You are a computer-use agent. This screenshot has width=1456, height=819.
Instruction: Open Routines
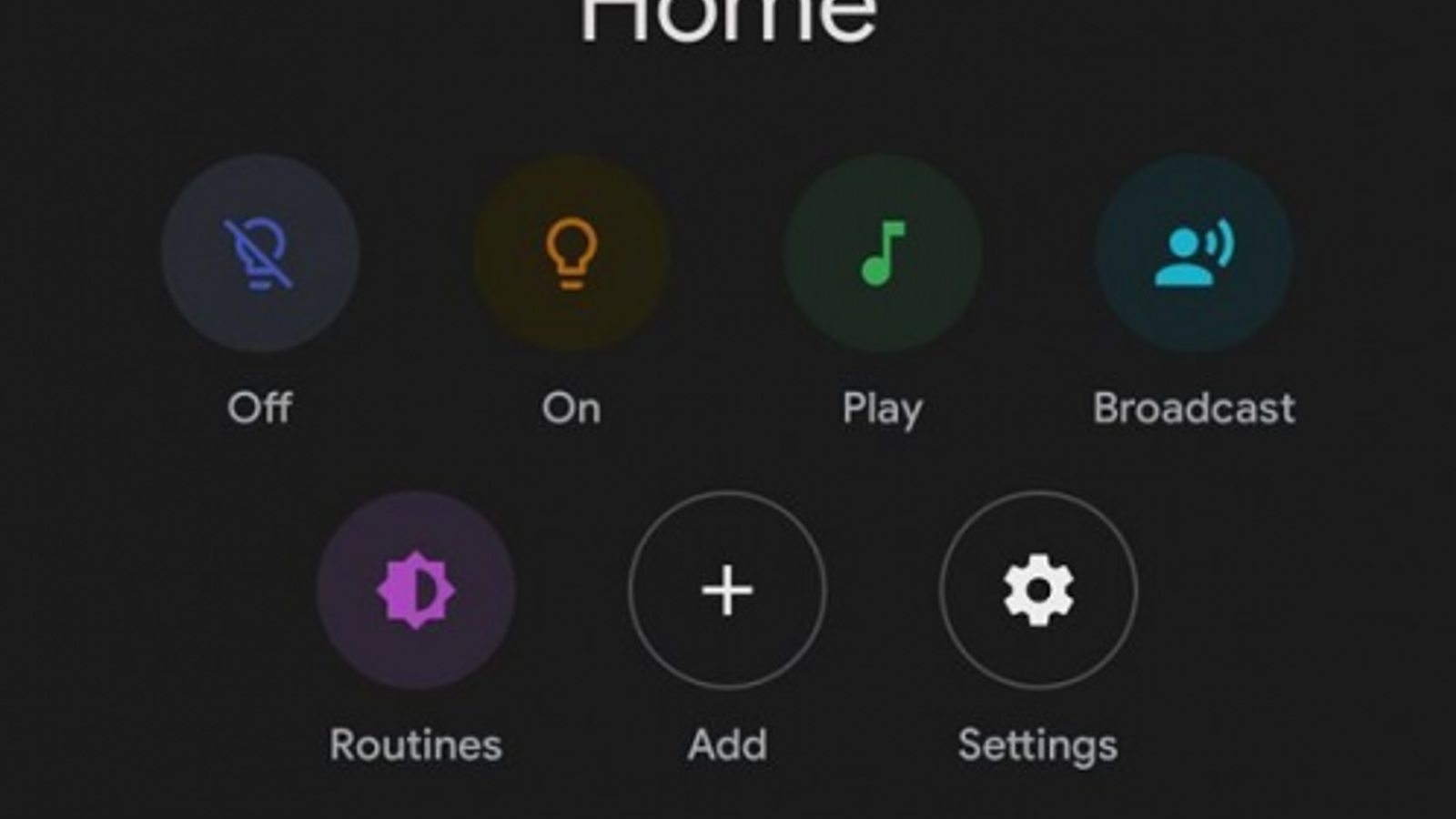click(416, 591)
